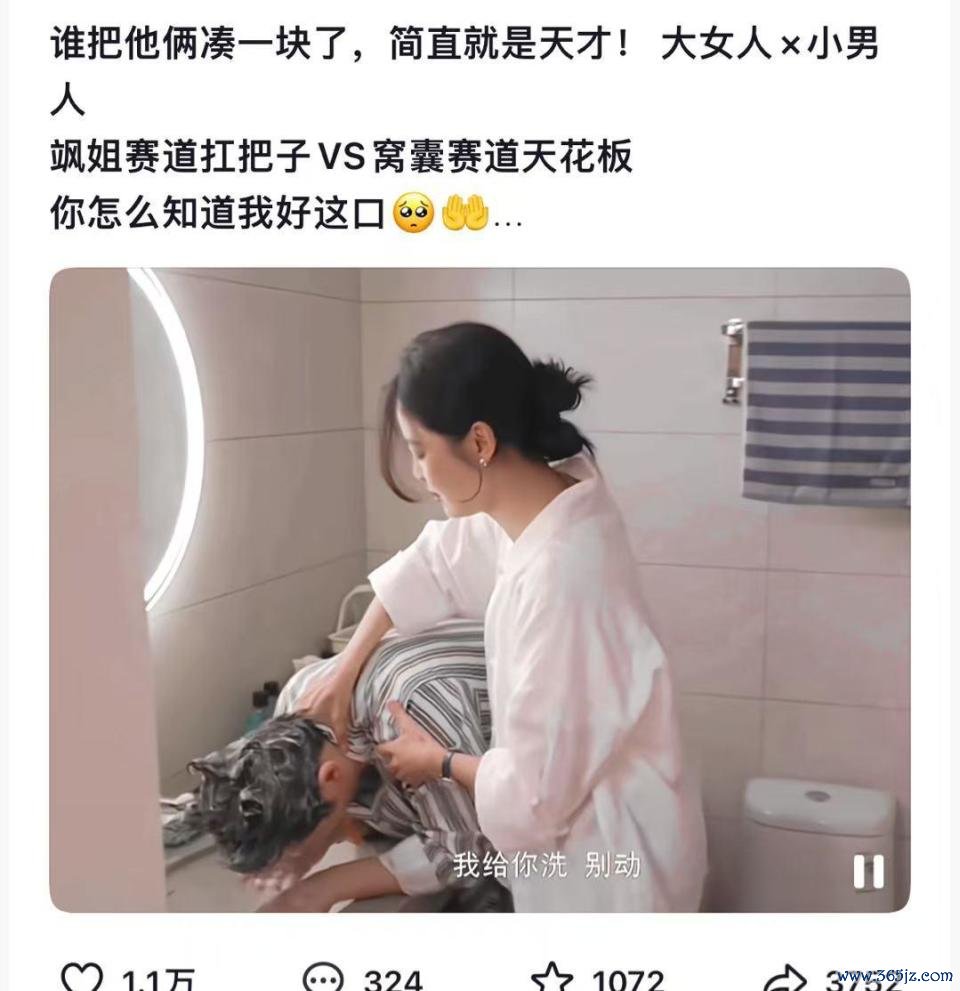This screenshot has height=991, width=960.
Task: Share this post using the arrow icon
Action: (x=784, y=976)
